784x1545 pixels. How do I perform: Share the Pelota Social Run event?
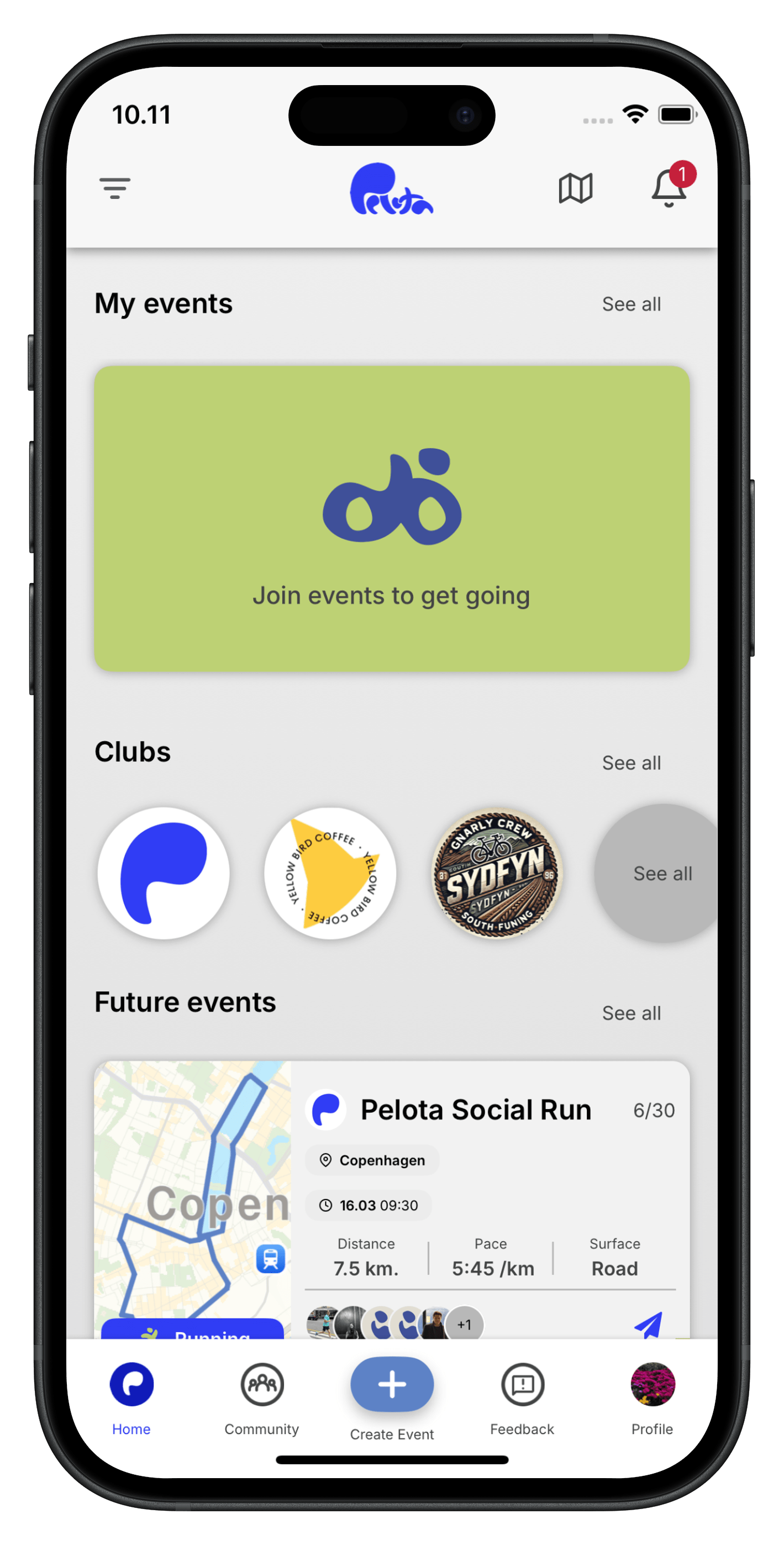[x=649, y=1325]
